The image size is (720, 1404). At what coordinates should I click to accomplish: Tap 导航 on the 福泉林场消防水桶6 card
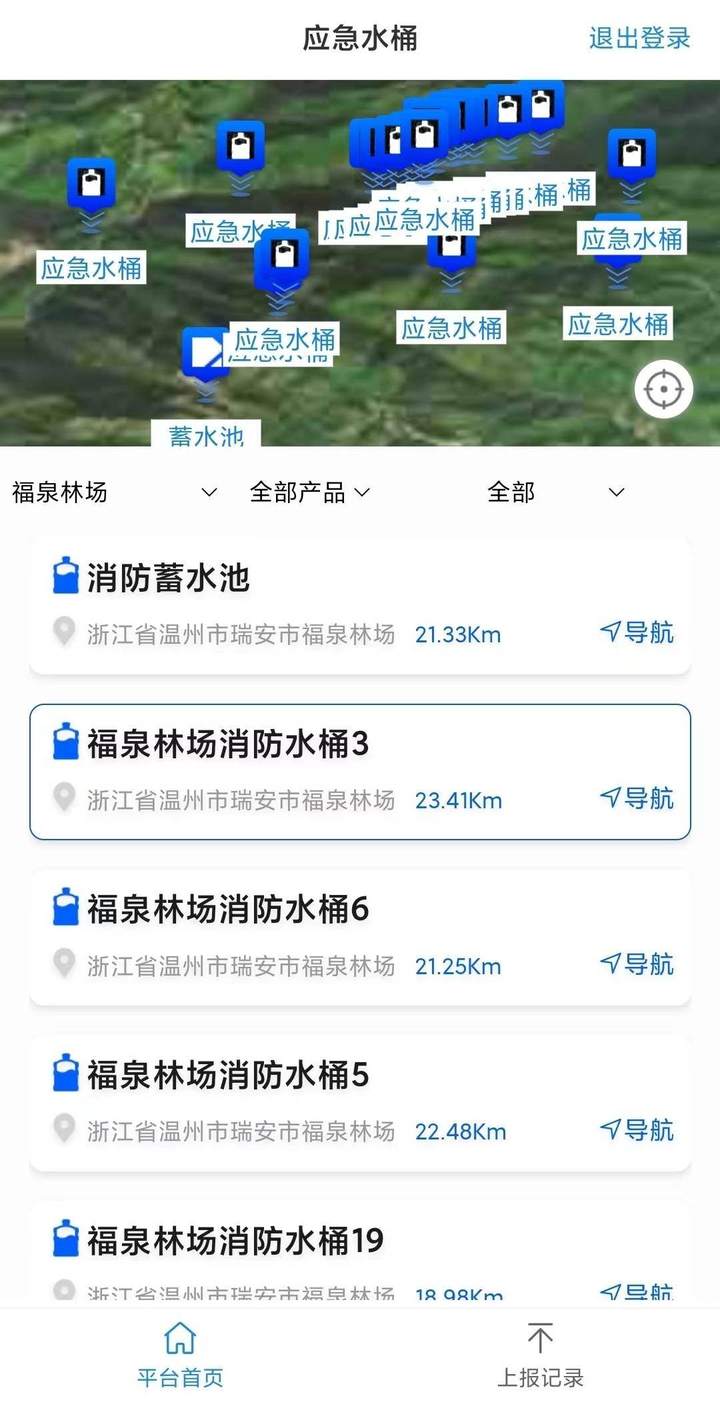pyautogui.click(x=637, y=964)
